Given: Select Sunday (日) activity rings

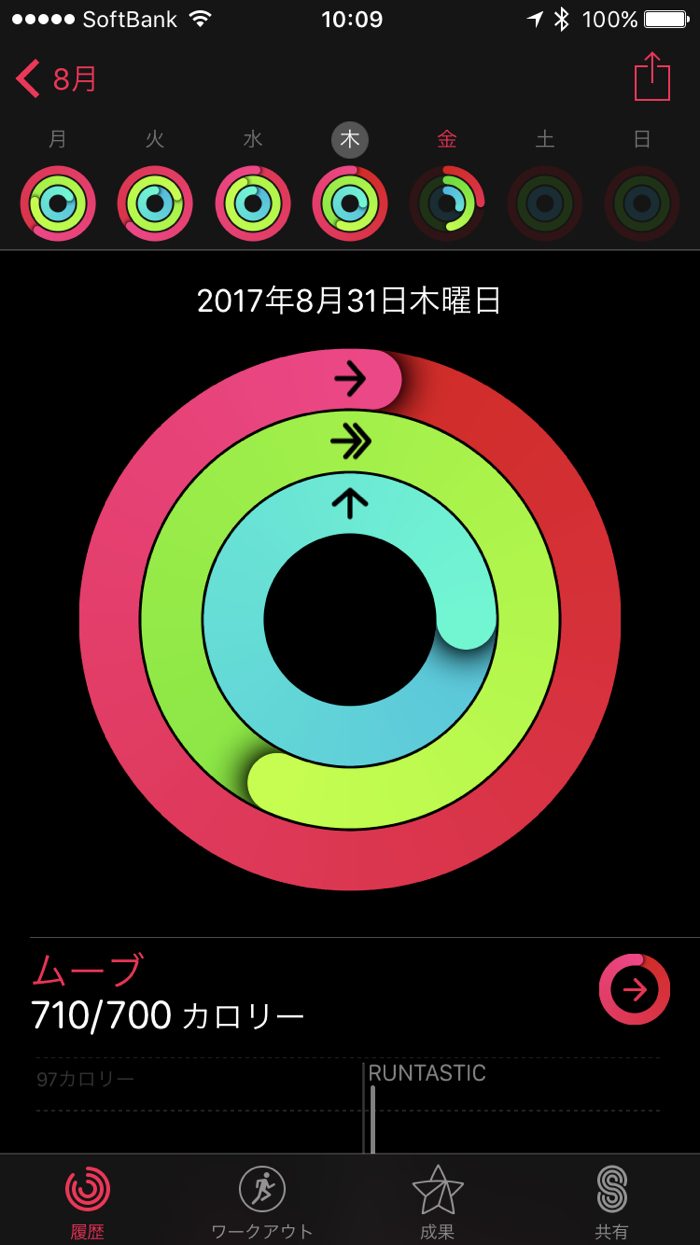Looking at the screenshot, I should (x=642, y=204).
